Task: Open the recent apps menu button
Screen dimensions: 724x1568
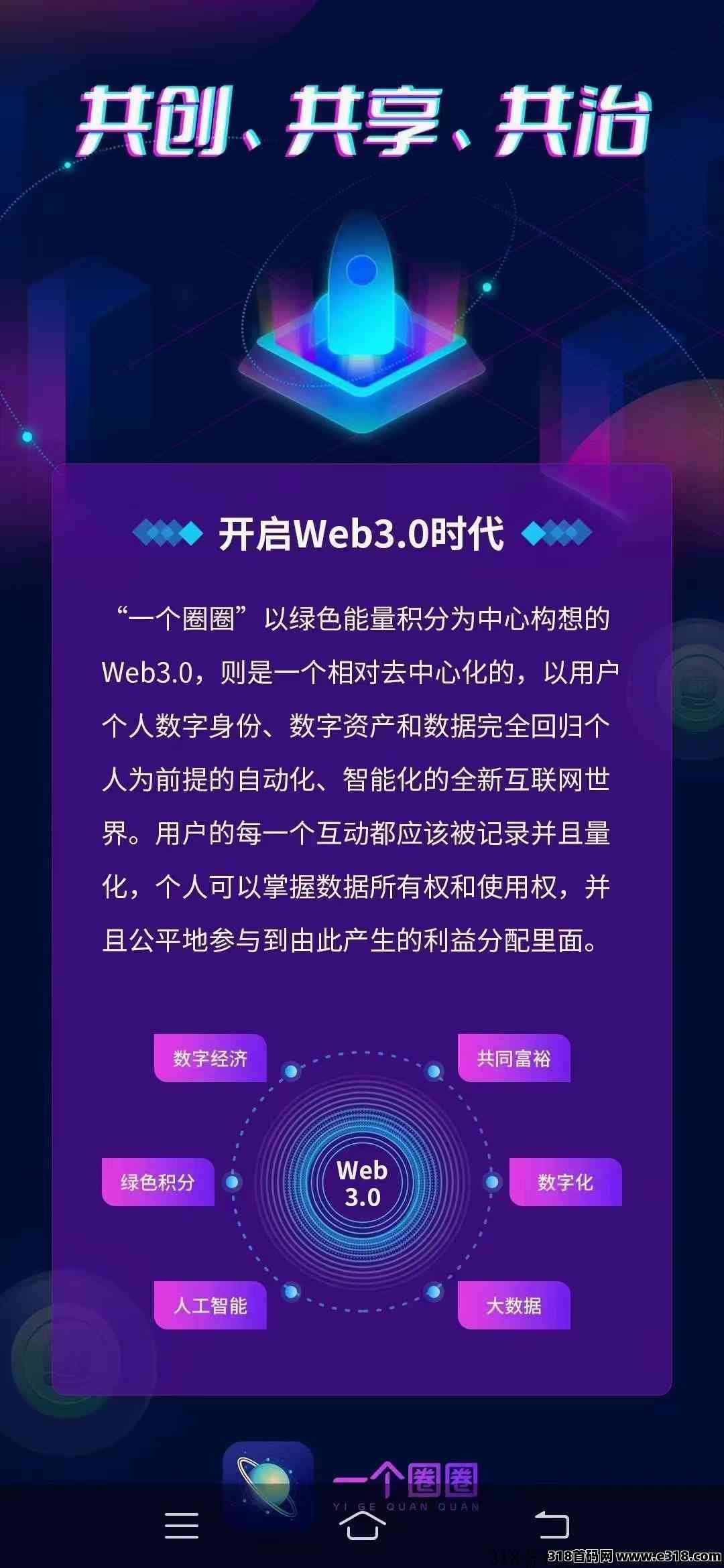Action: (182, 1526)
